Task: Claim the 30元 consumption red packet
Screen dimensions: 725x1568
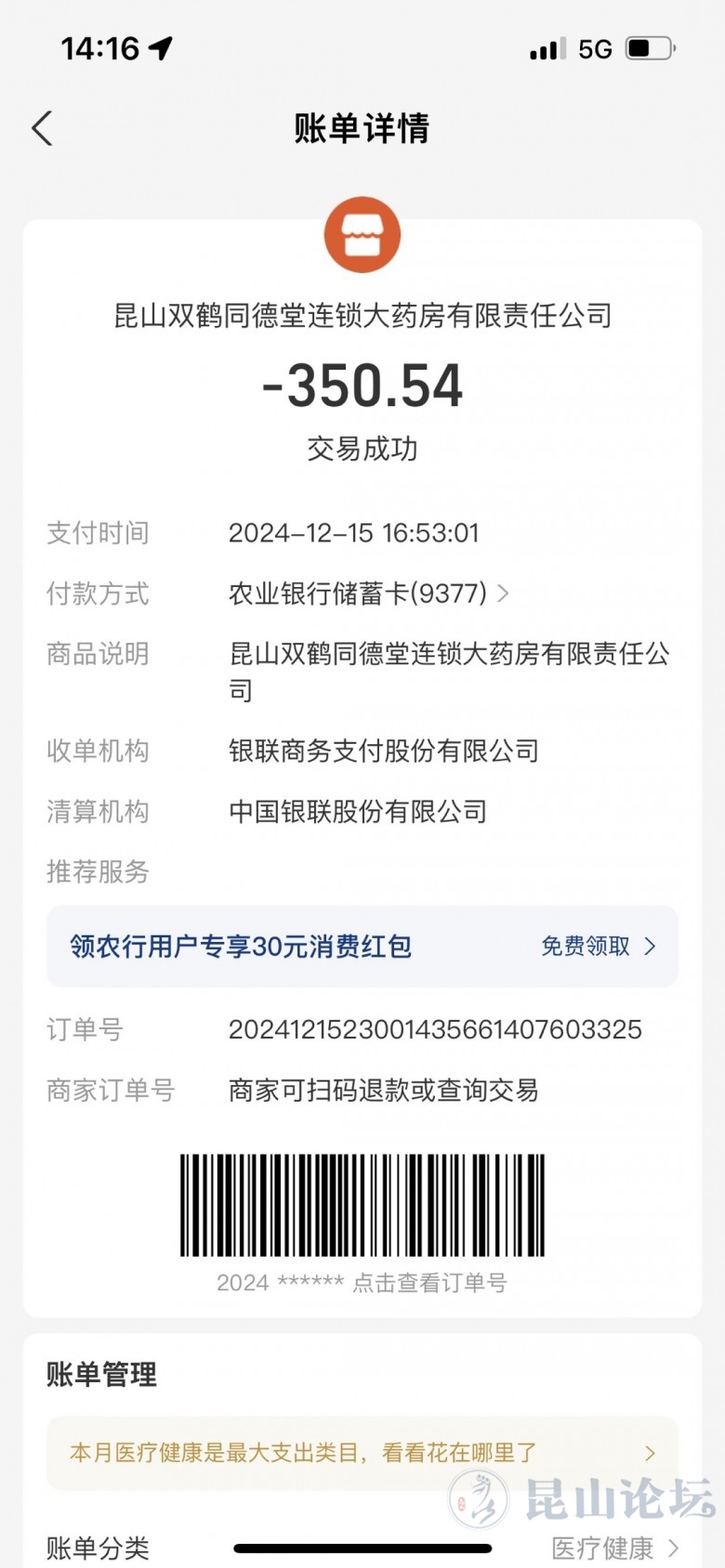Action: pos(598,947)
